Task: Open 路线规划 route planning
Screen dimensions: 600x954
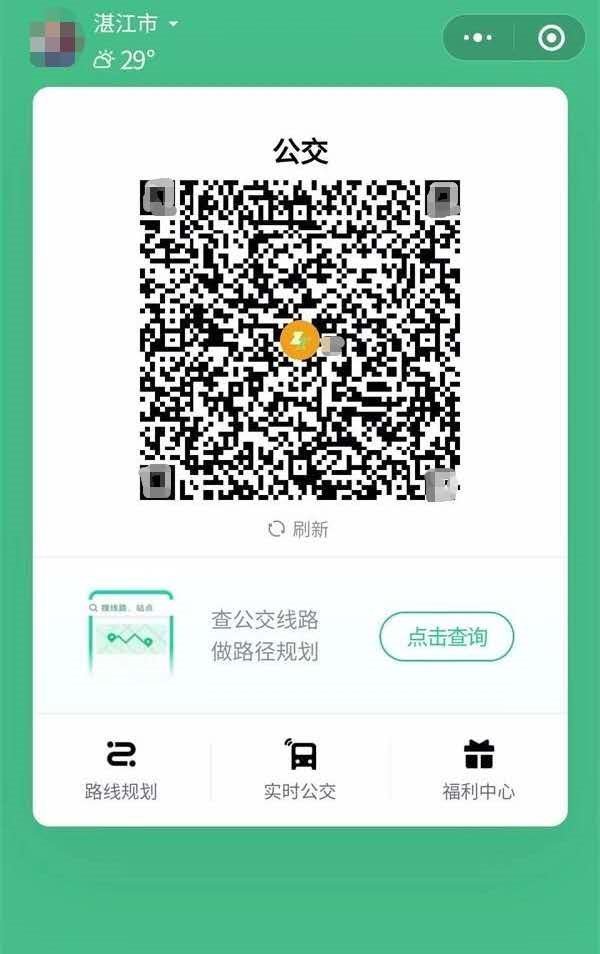Action: click(x=121, y=770)
